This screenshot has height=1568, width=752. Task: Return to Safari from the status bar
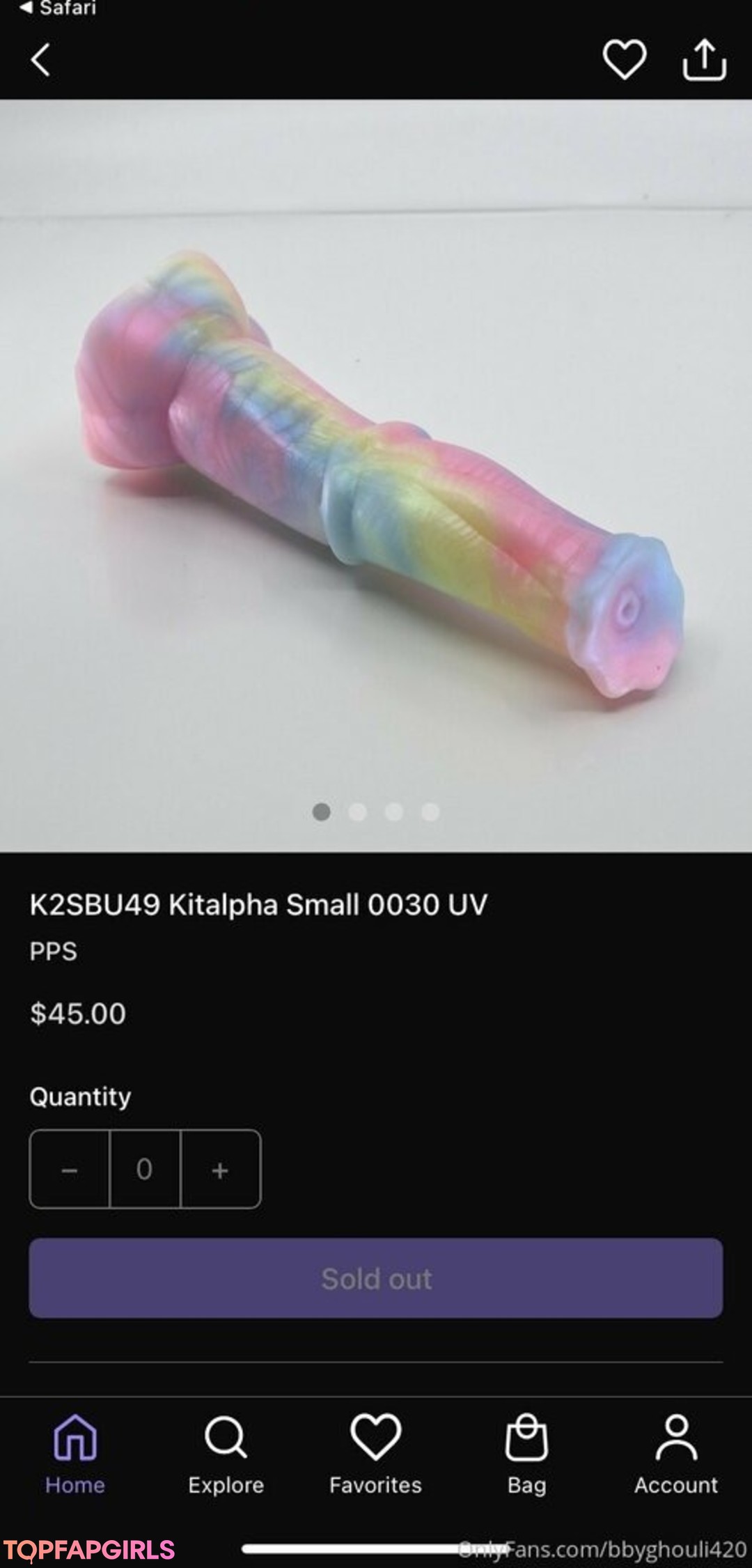click(58, 8)
